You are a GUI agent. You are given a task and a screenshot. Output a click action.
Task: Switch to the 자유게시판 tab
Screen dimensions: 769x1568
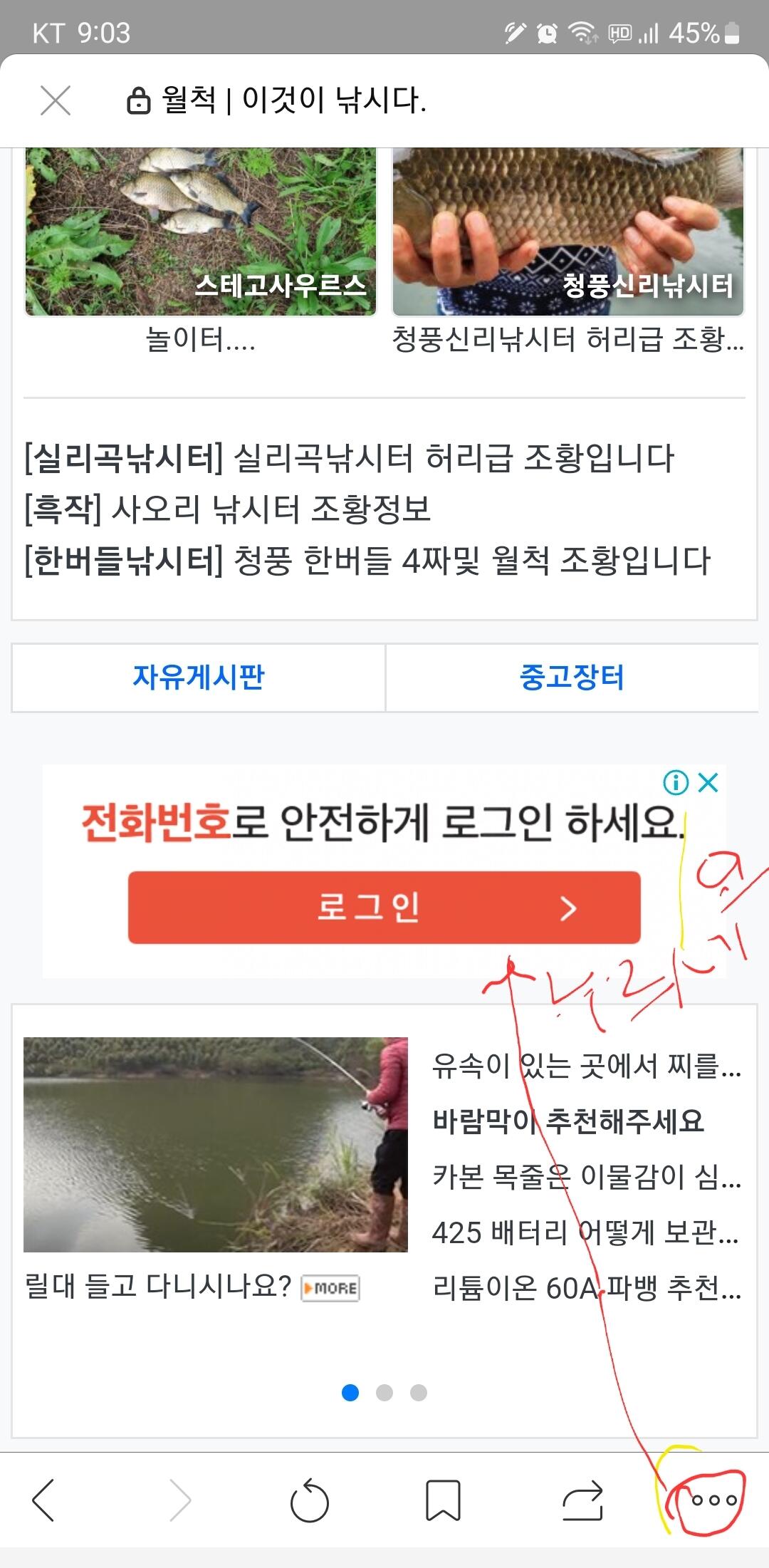coord(199,677)
